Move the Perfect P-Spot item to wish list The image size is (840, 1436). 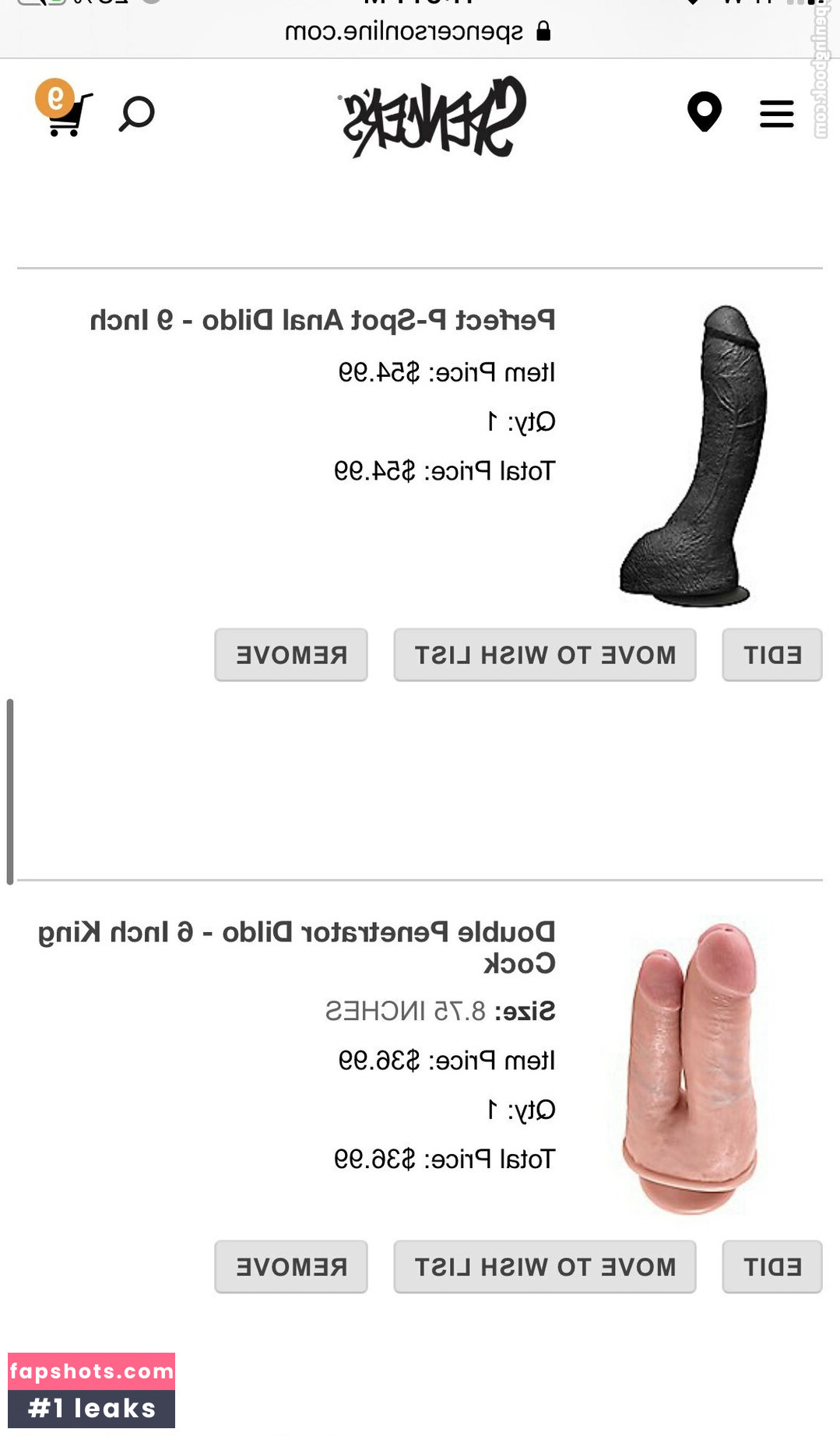(544, 655)
